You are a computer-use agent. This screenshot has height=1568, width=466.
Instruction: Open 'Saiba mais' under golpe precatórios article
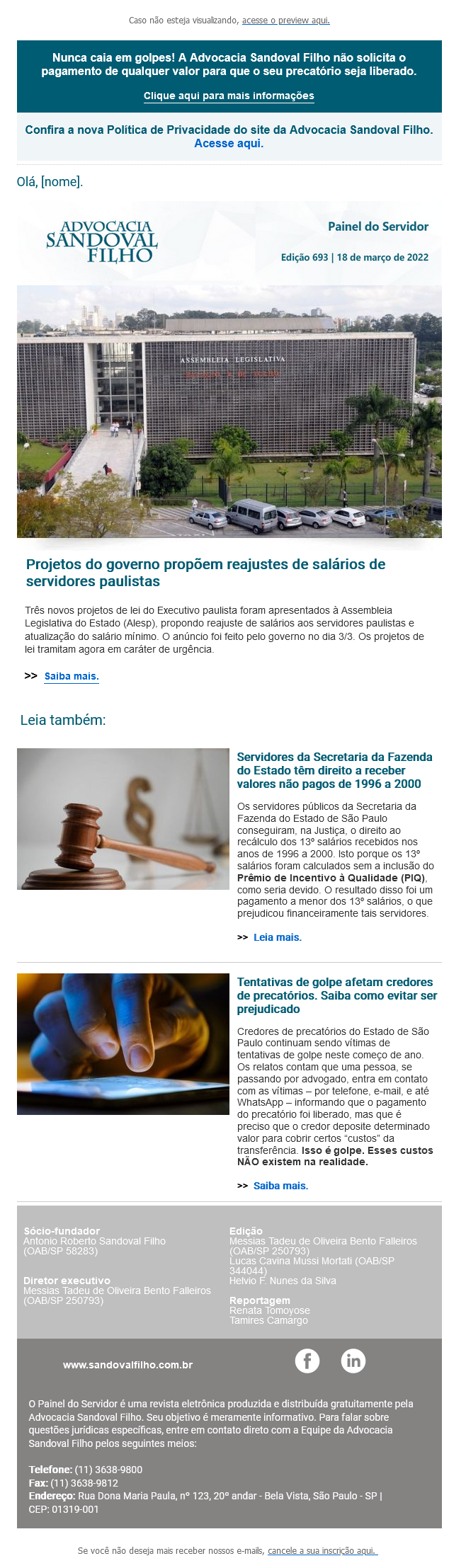(x=280, y=1186)
